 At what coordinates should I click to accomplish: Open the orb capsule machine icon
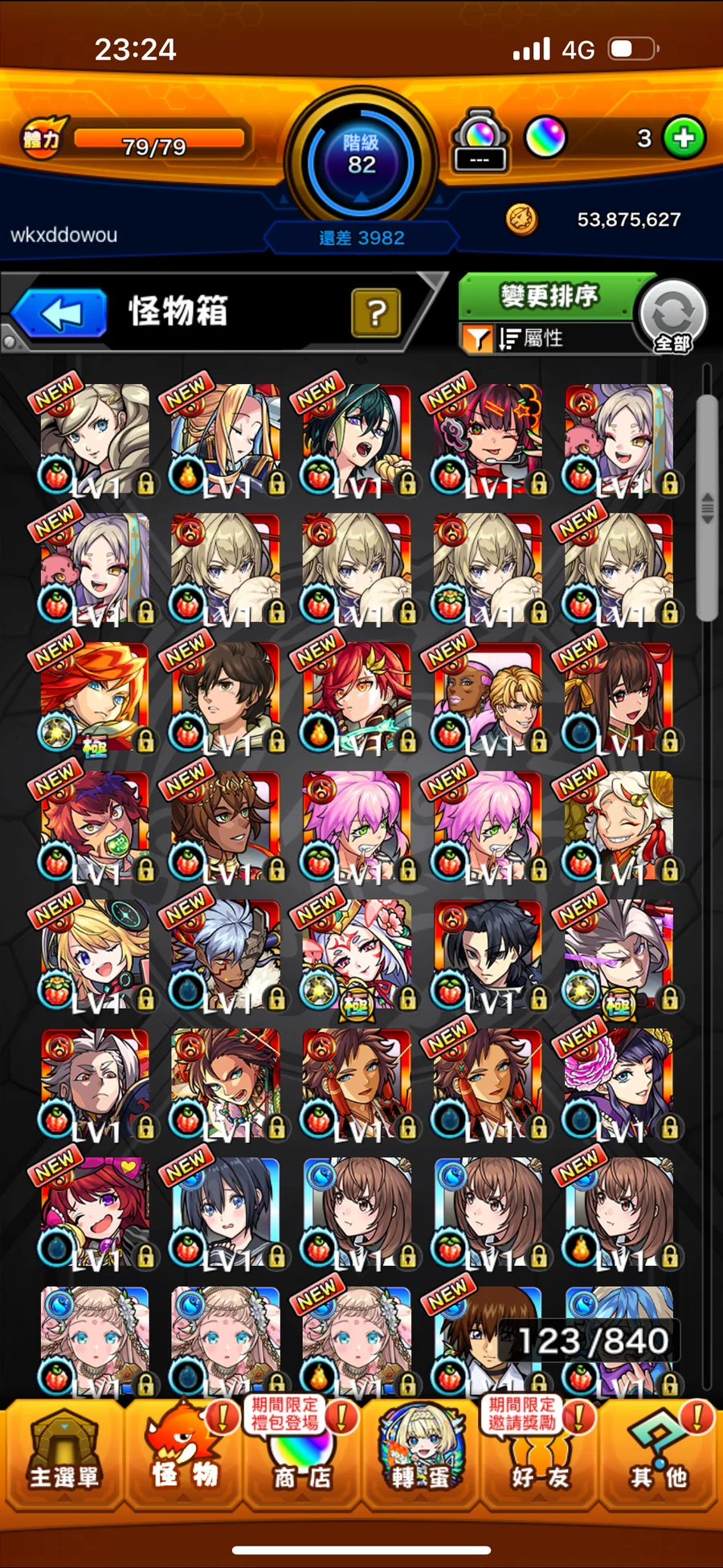(x=480, y=140)
